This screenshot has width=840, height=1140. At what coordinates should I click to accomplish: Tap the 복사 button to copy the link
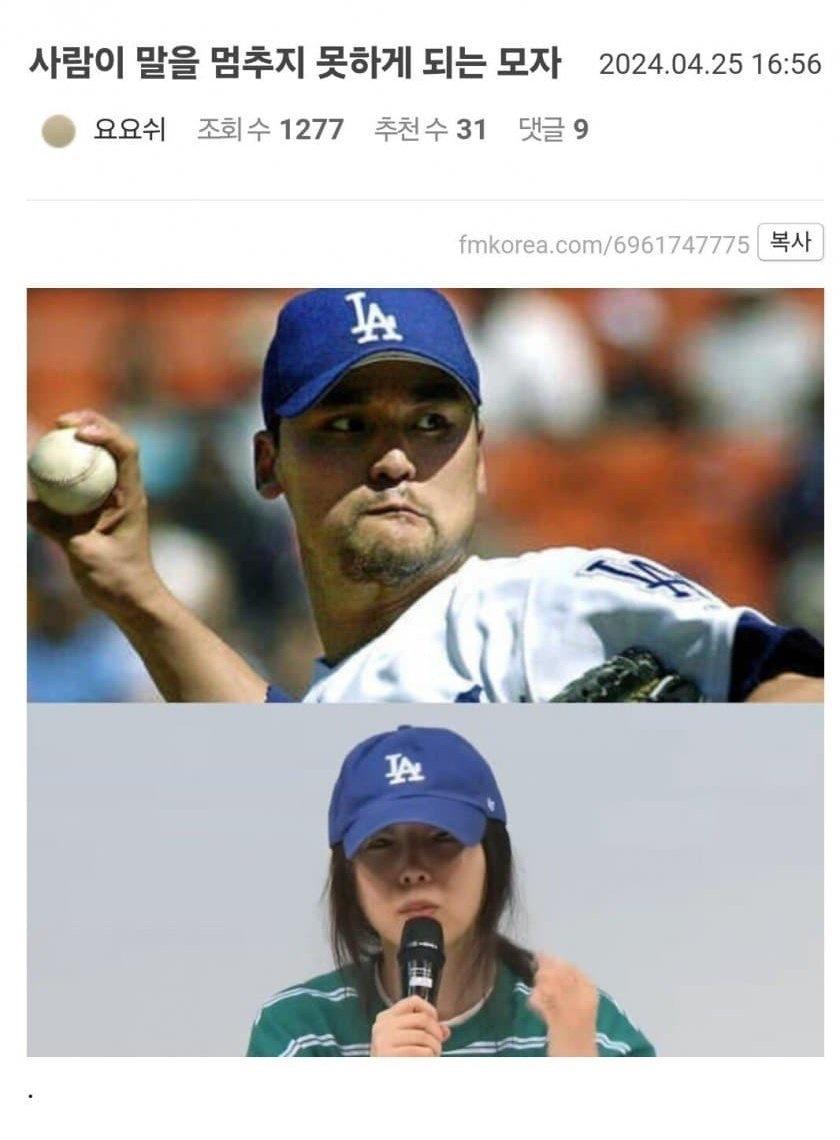790,243
